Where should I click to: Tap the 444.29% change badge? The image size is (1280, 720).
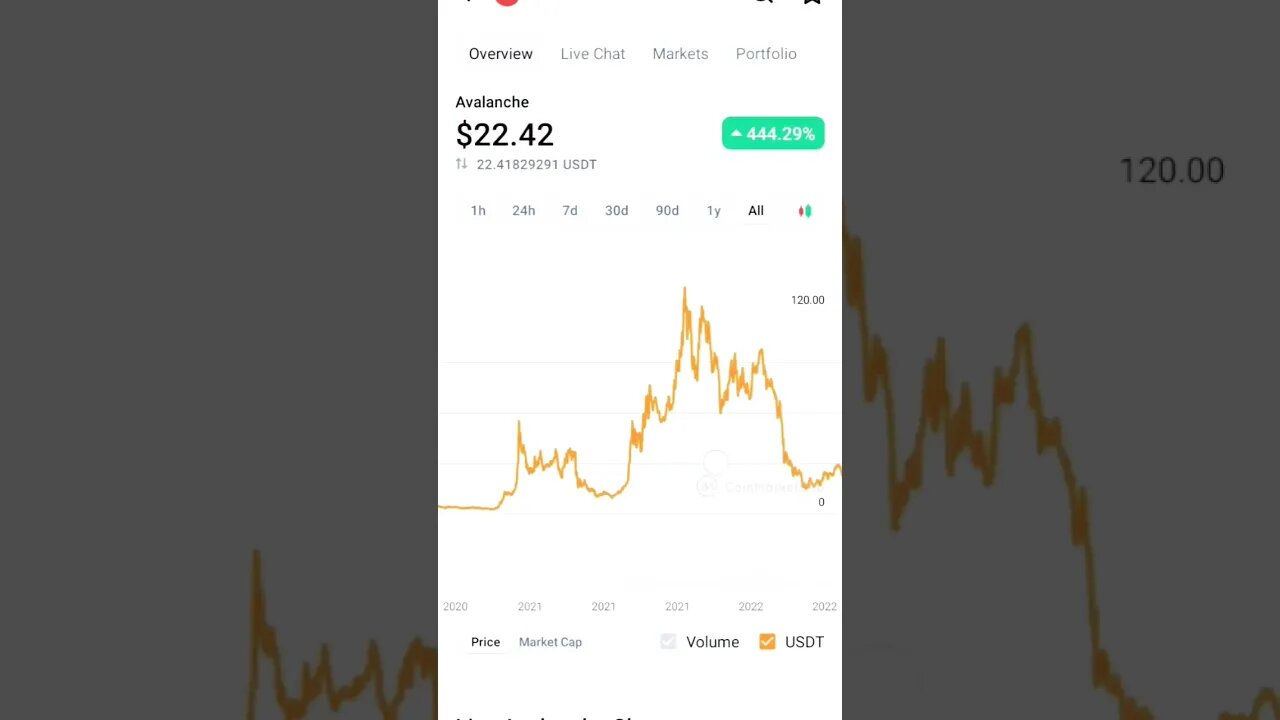[773, 134]
